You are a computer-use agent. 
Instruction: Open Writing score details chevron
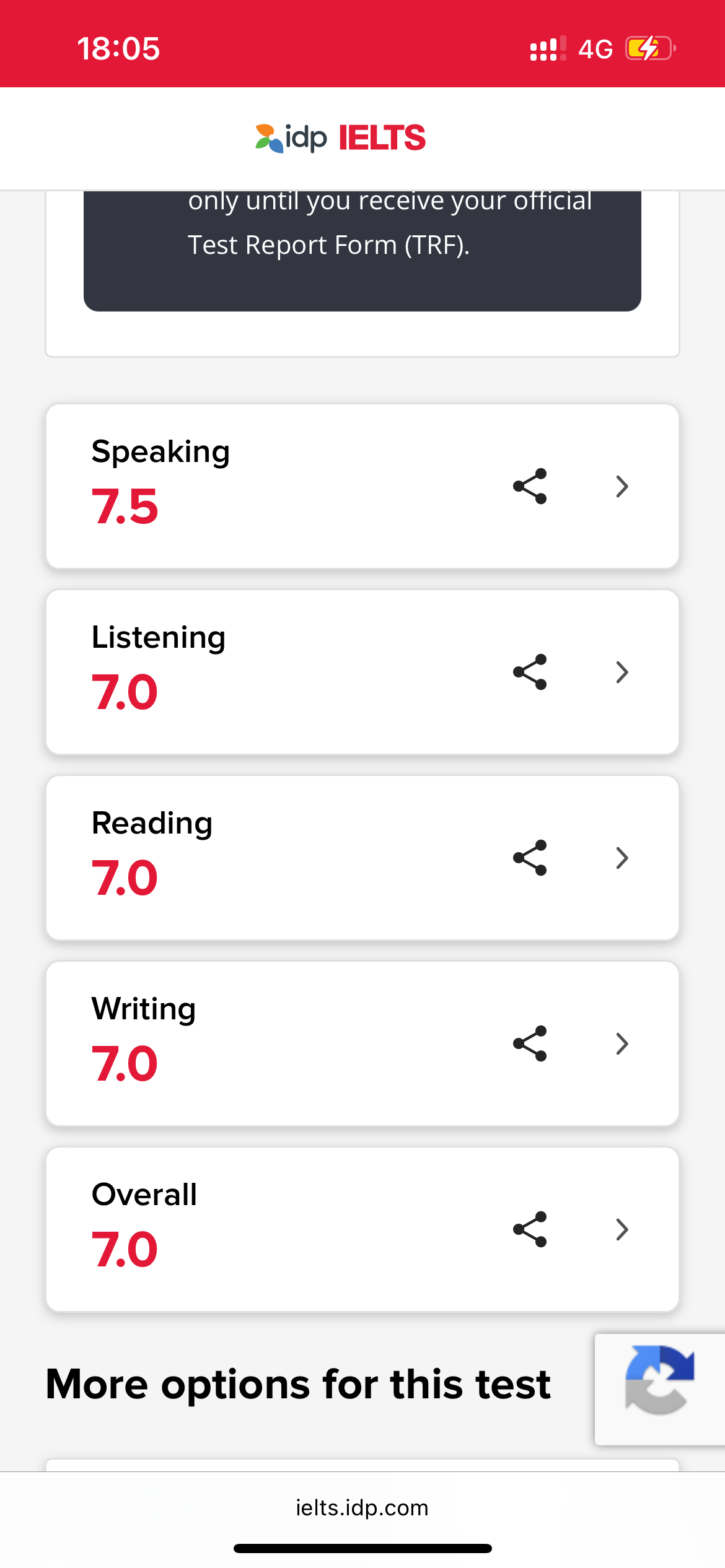[622, 1043]
